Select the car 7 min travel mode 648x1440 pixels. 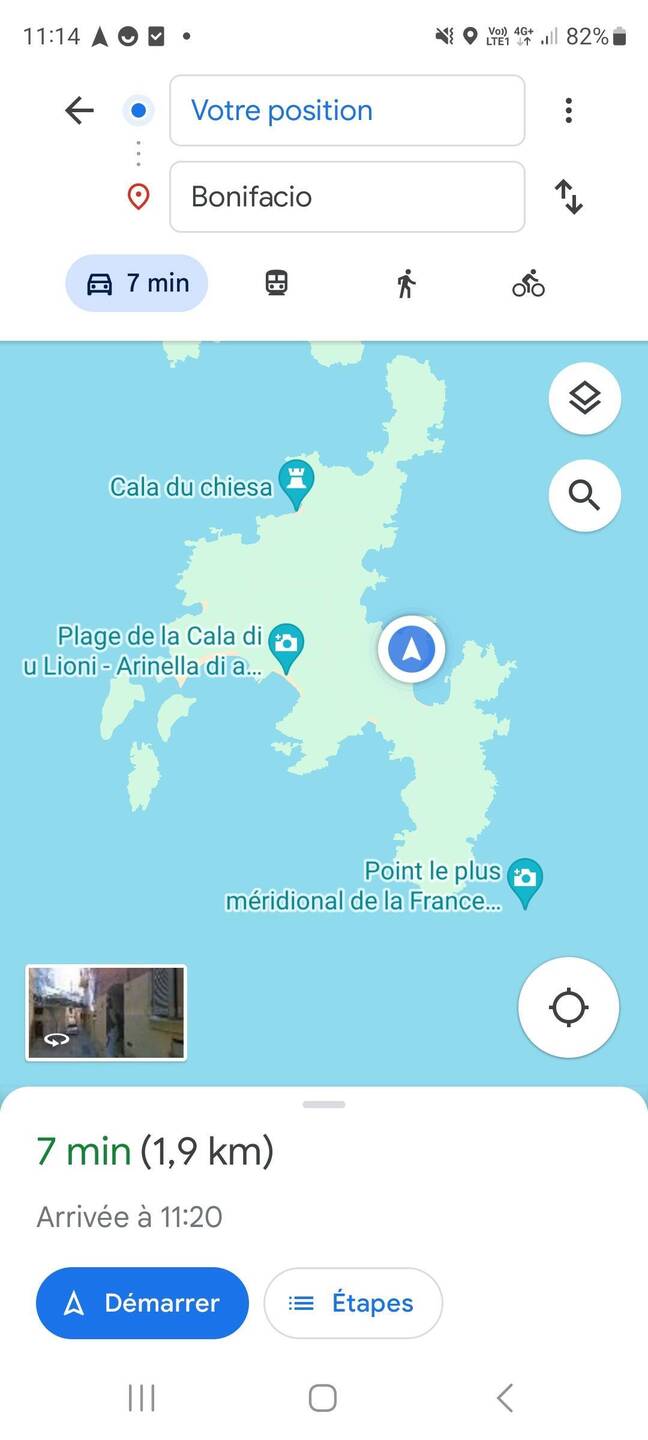pos(137,284)
